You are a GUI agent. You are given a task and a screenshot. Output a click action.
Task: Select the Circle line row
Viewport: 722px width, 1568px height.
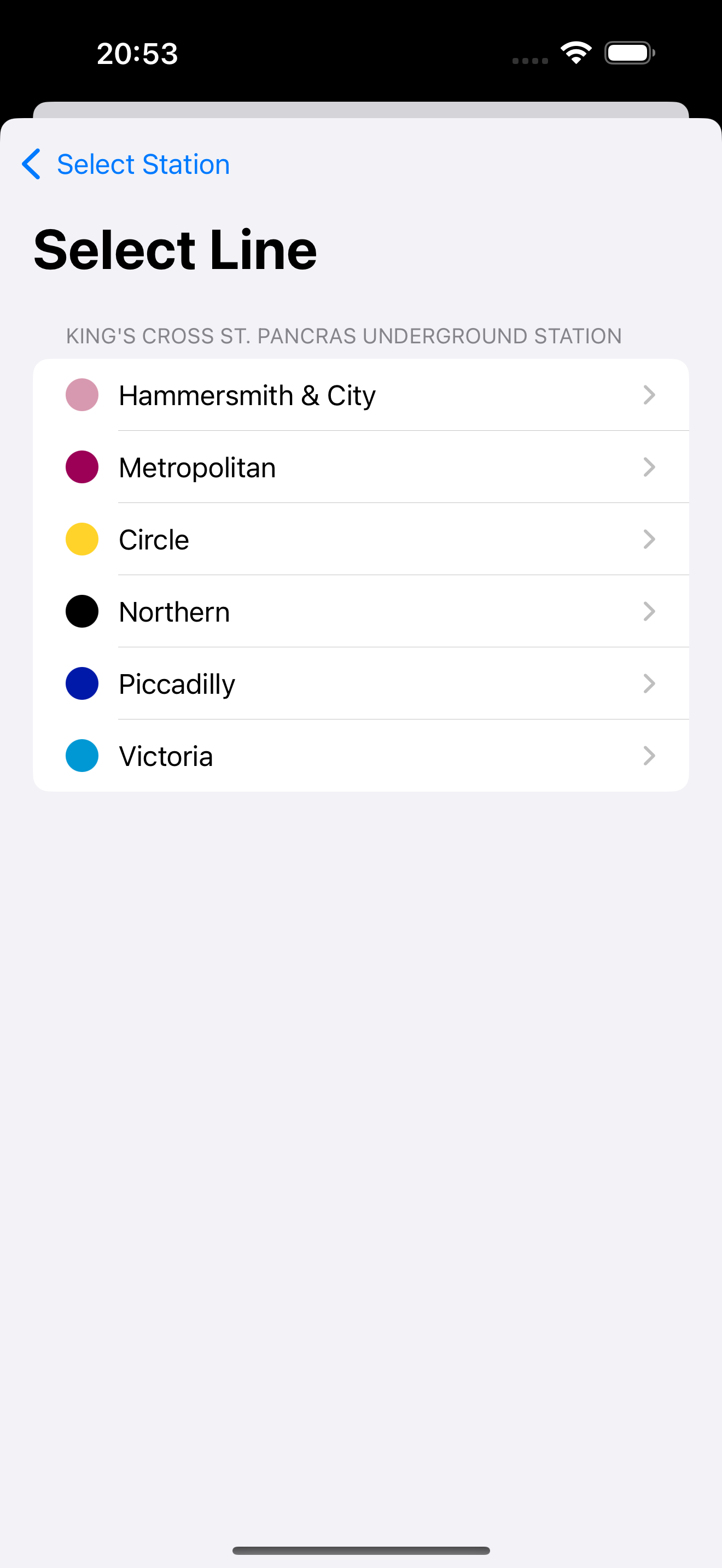[x=361, y=539]
